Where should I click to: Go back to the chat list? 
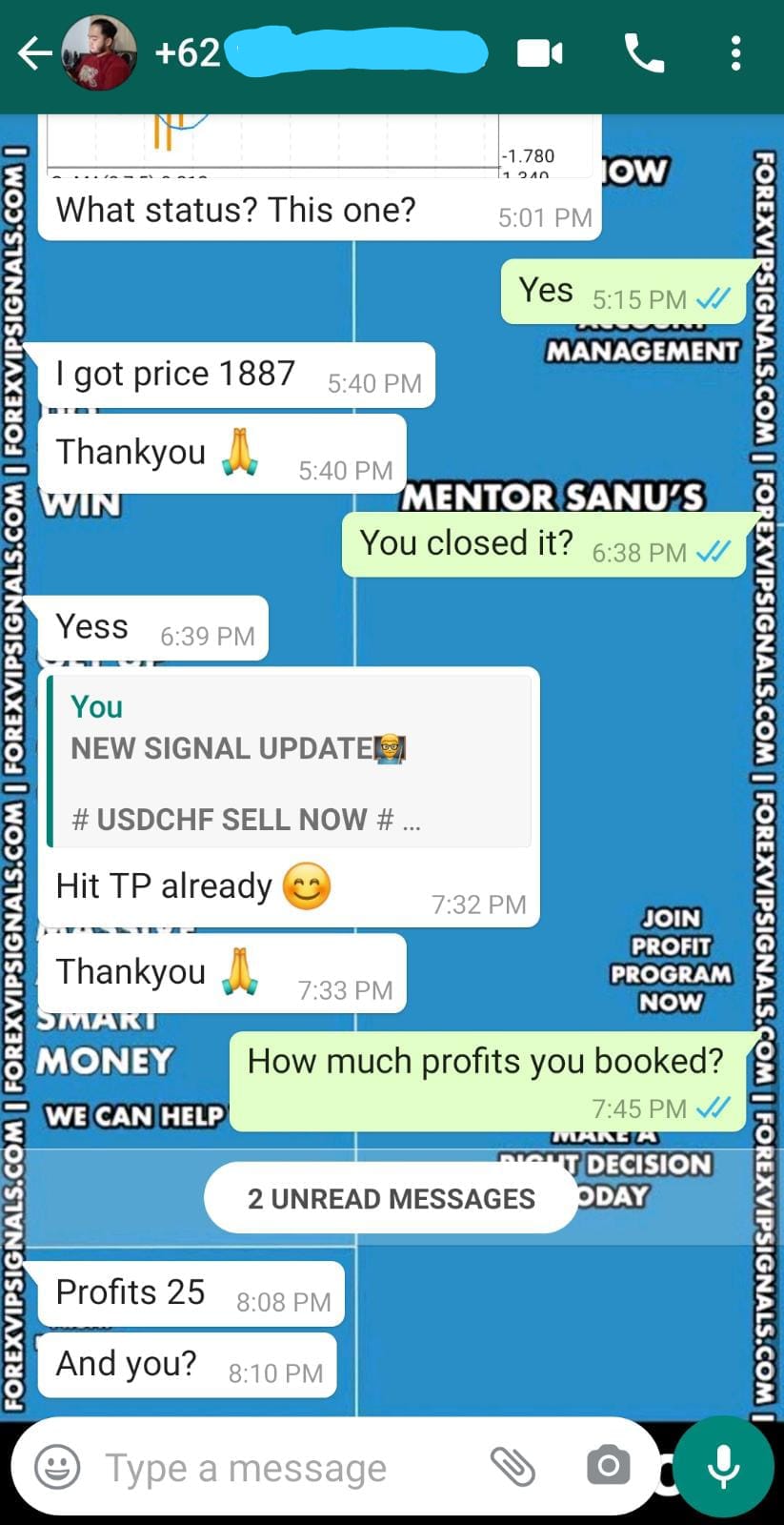coord(34,53)
